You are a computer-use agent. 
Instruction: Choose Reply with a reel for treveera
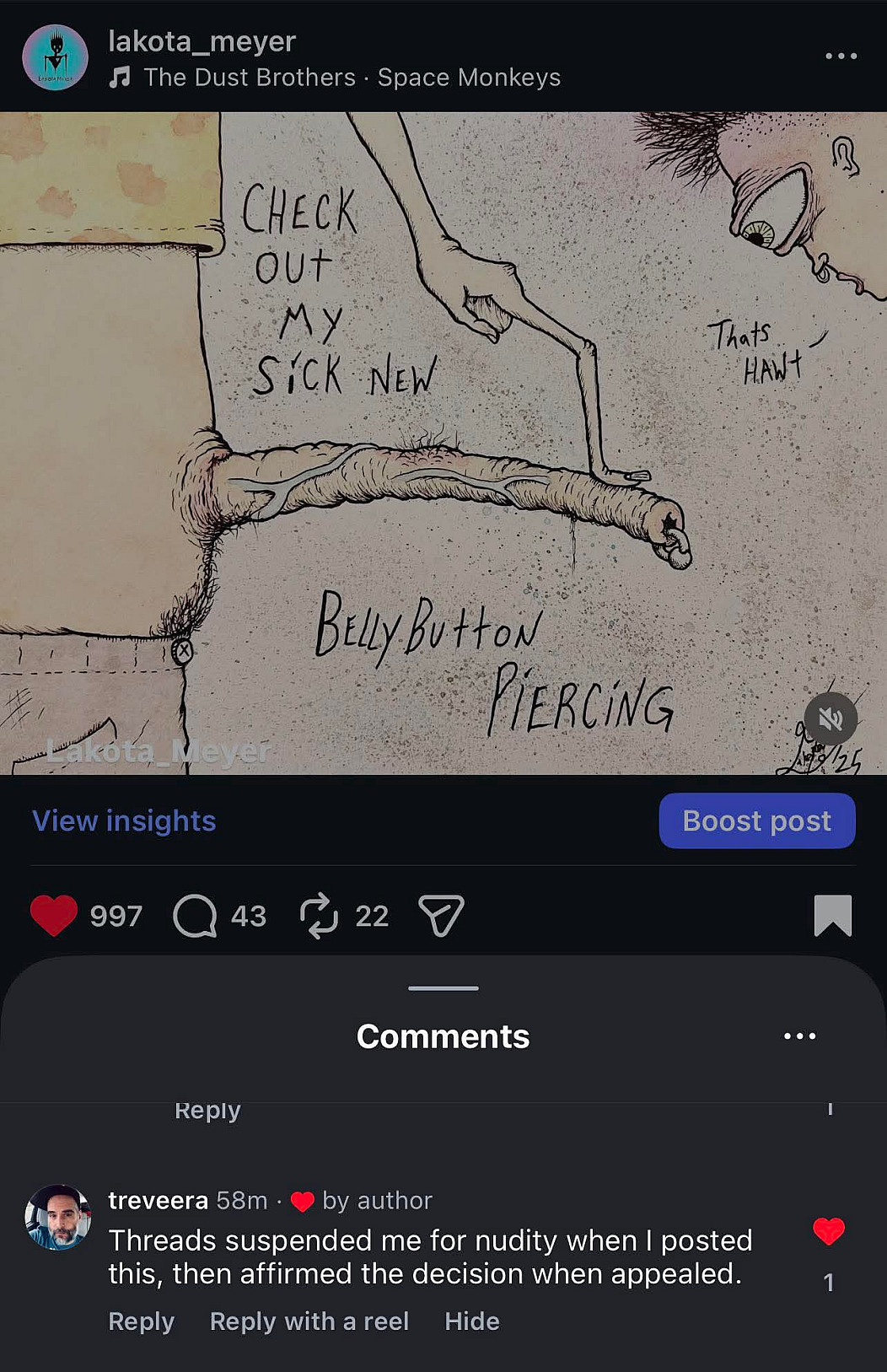click(309, 1321)
